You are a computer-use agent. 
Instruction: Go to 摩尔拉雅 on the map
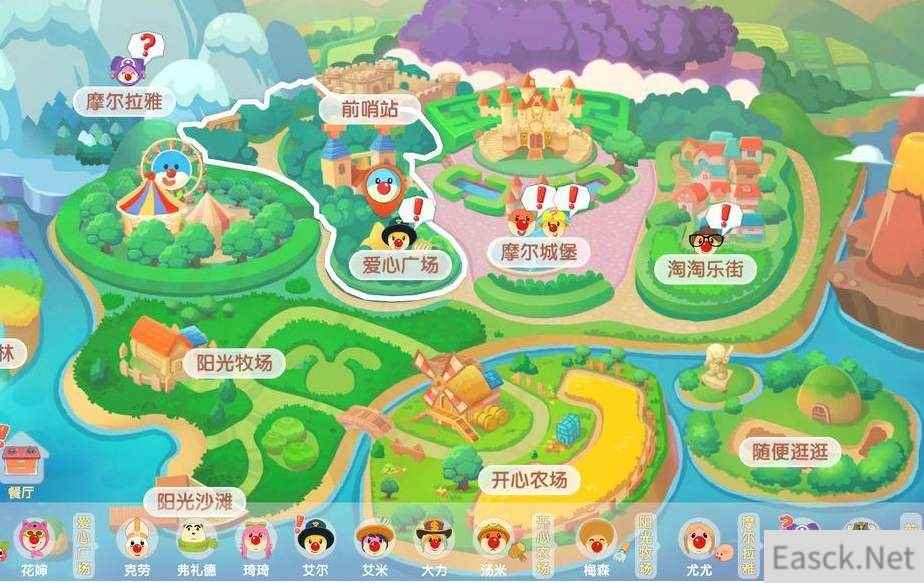[125, 99]
